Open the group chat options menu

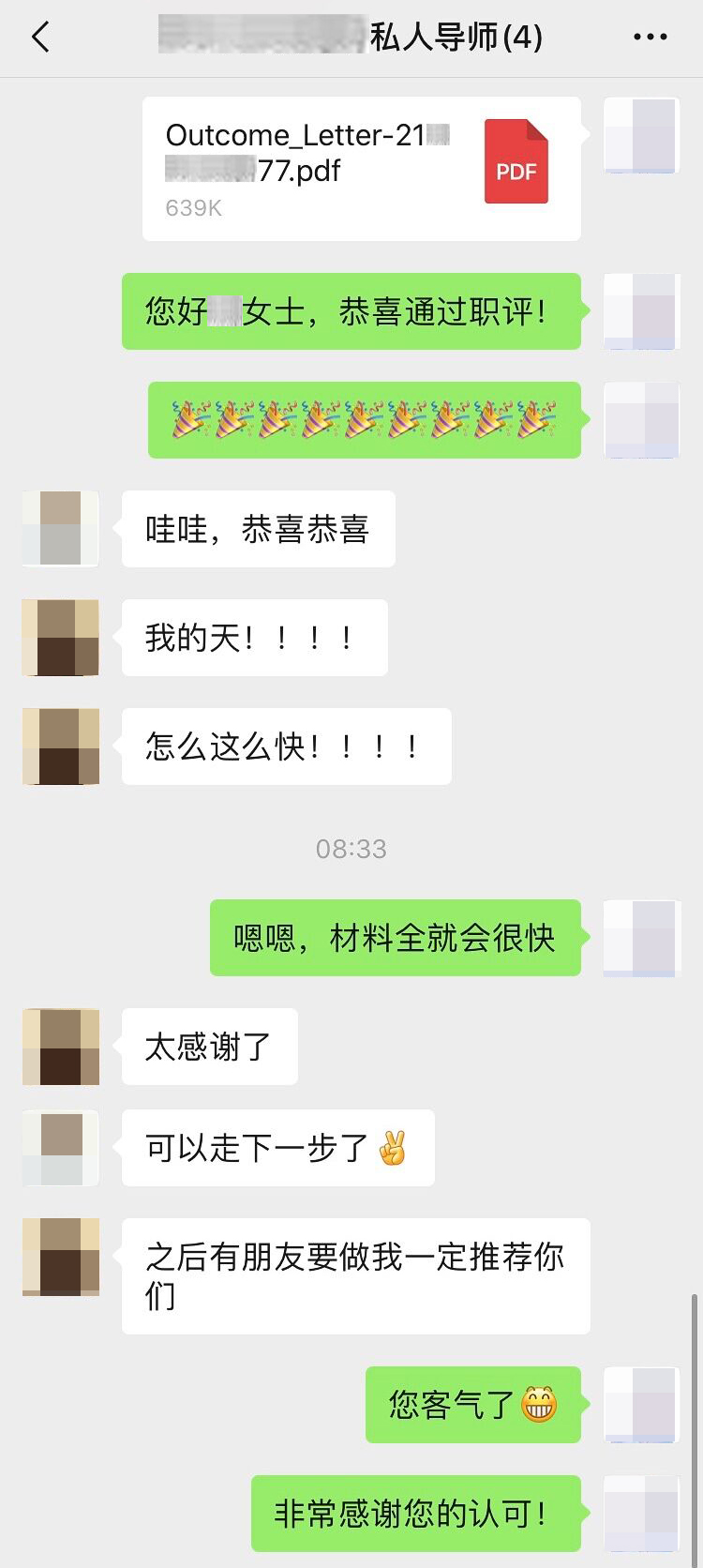(x=650, y=38)
